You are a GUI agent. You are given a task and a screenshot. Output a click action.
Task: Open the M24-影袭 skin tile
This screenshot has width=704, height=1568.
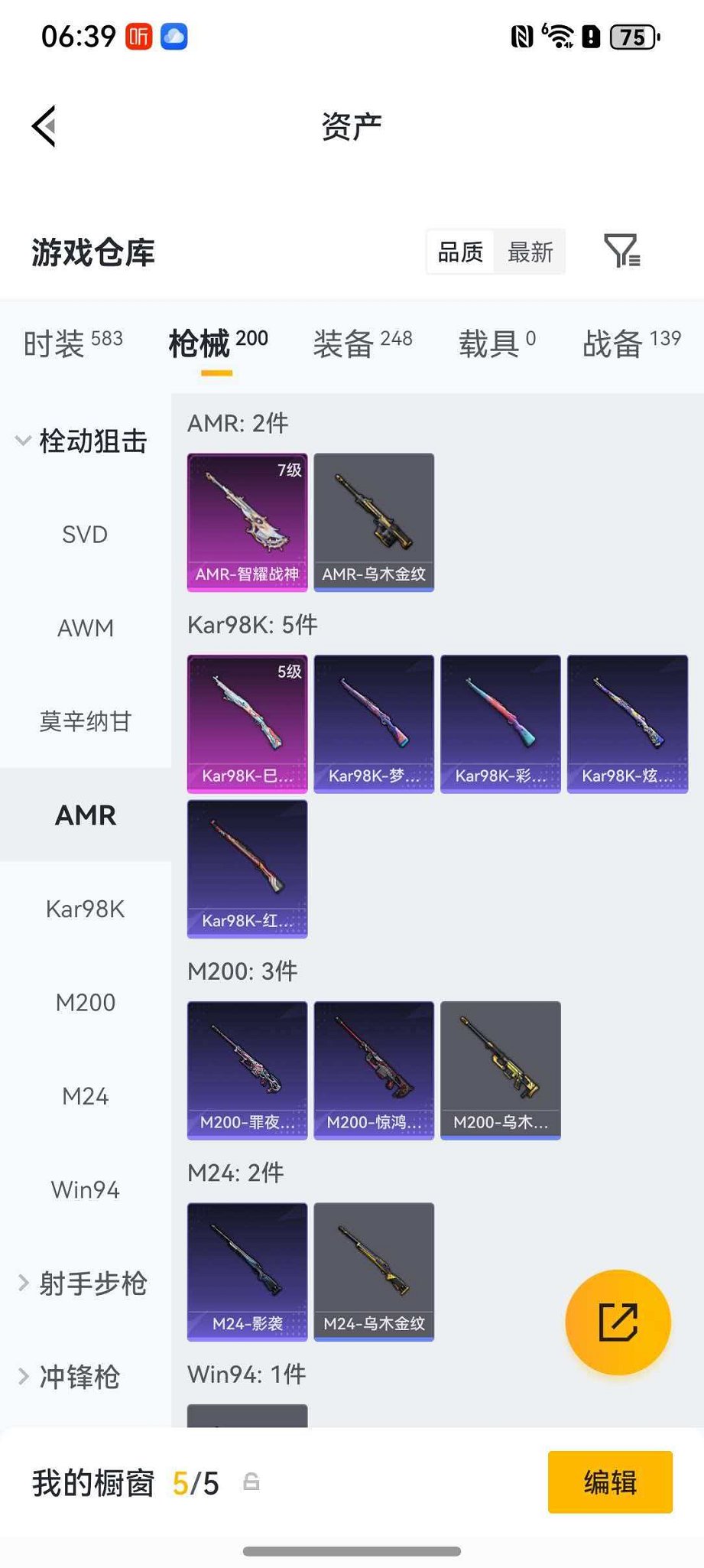click(247, 1271)
